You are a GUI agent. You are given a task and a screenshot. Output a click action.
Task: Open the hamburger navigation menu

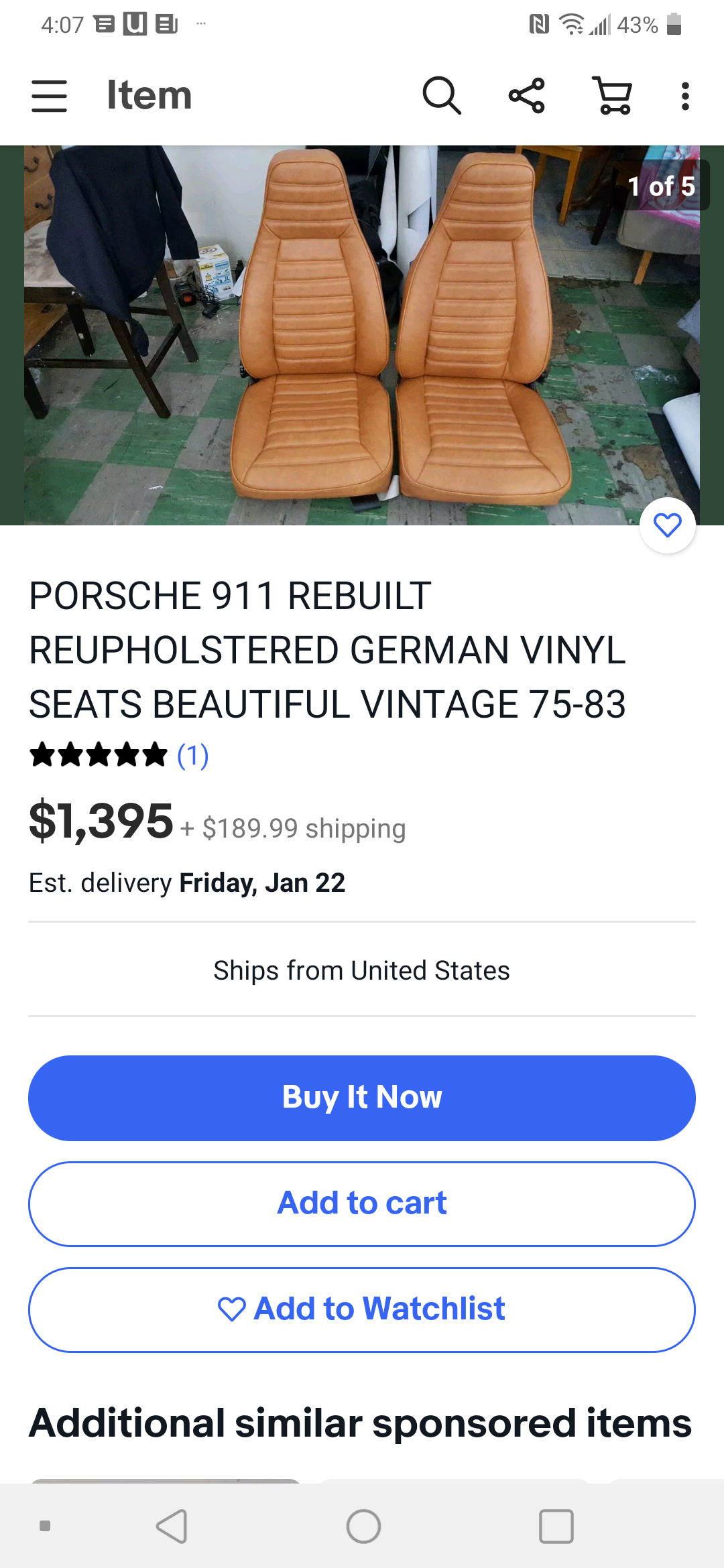point(50,96)
